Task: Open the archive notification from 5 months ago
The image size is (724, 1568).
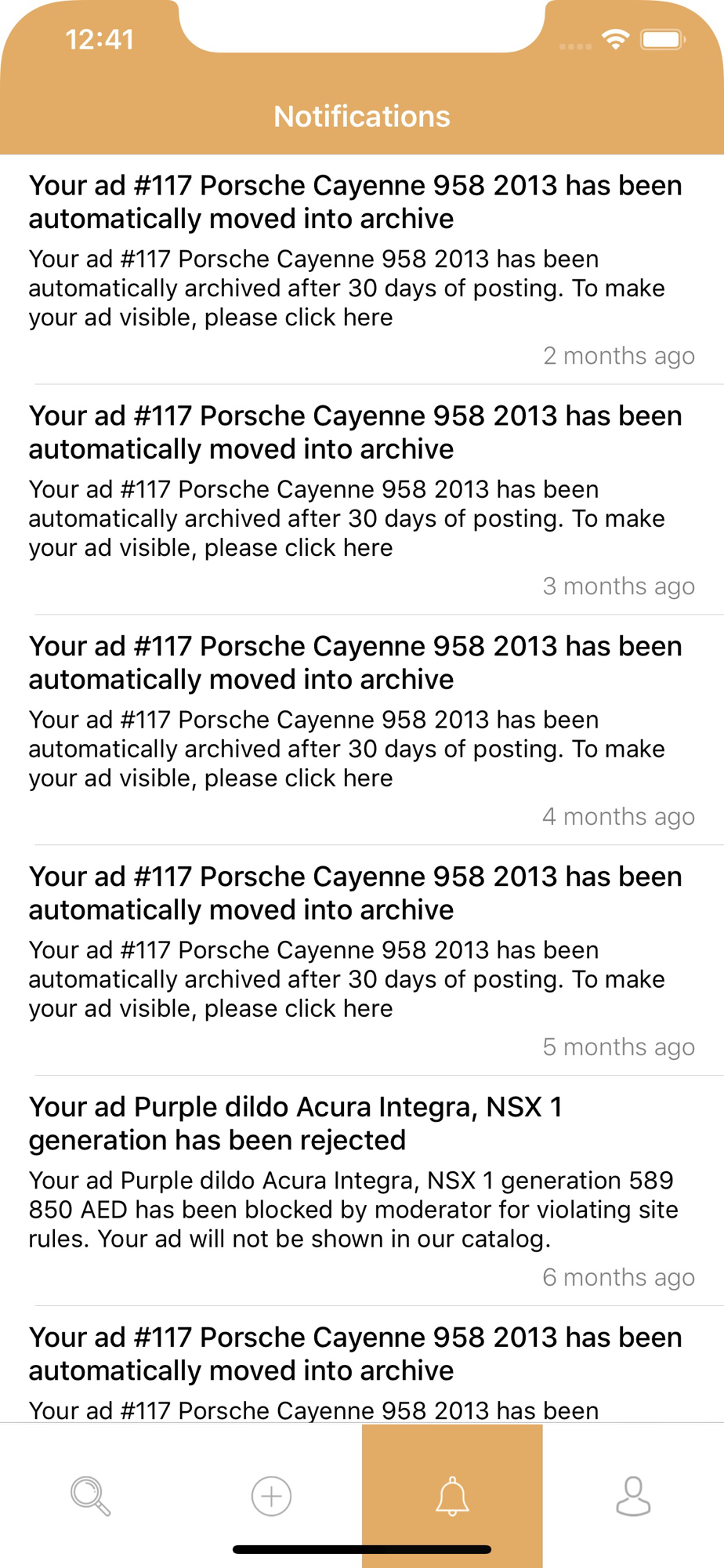Action: pos(362,960)
